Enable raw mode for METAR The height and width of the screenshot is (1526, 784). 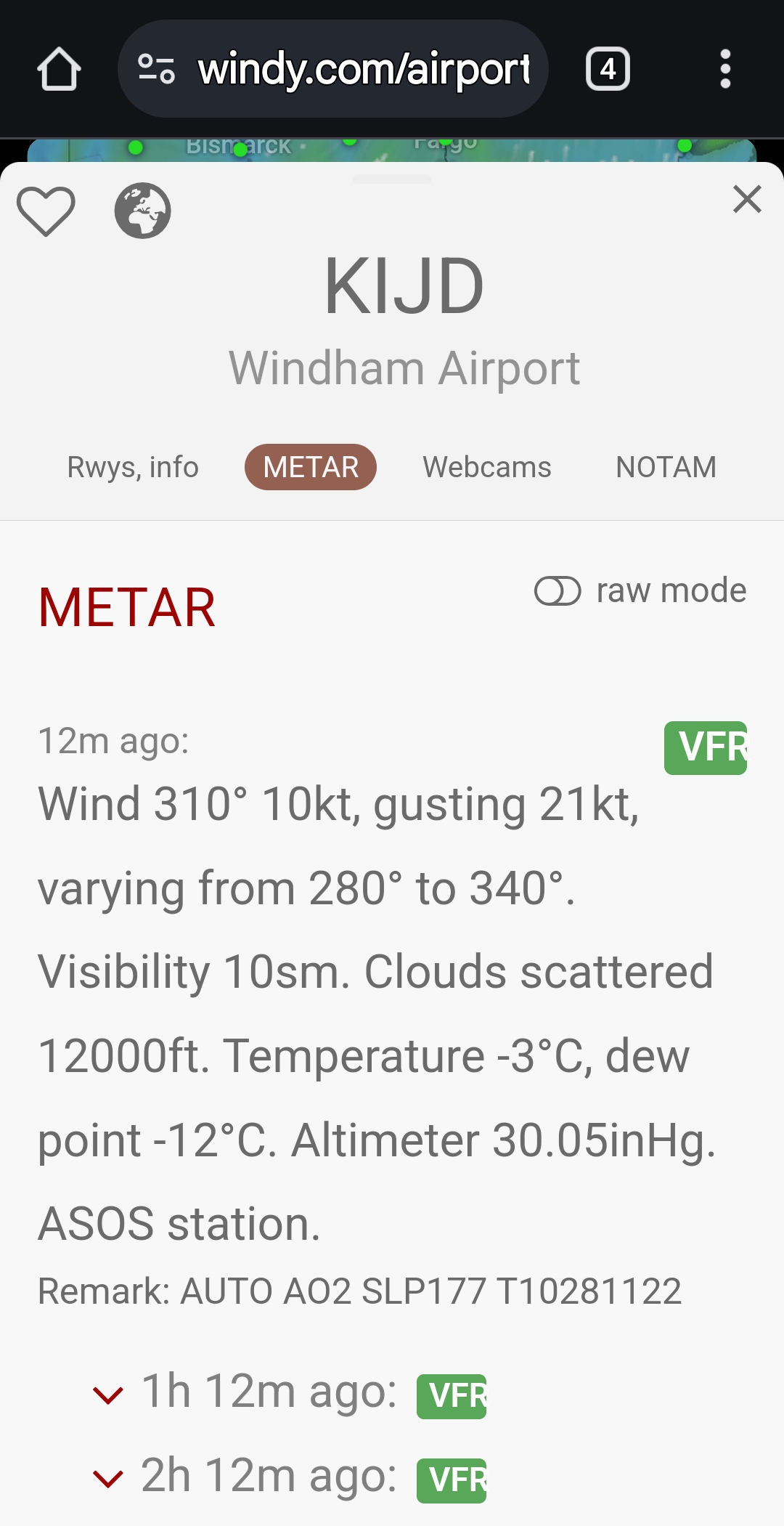[558, 590]
